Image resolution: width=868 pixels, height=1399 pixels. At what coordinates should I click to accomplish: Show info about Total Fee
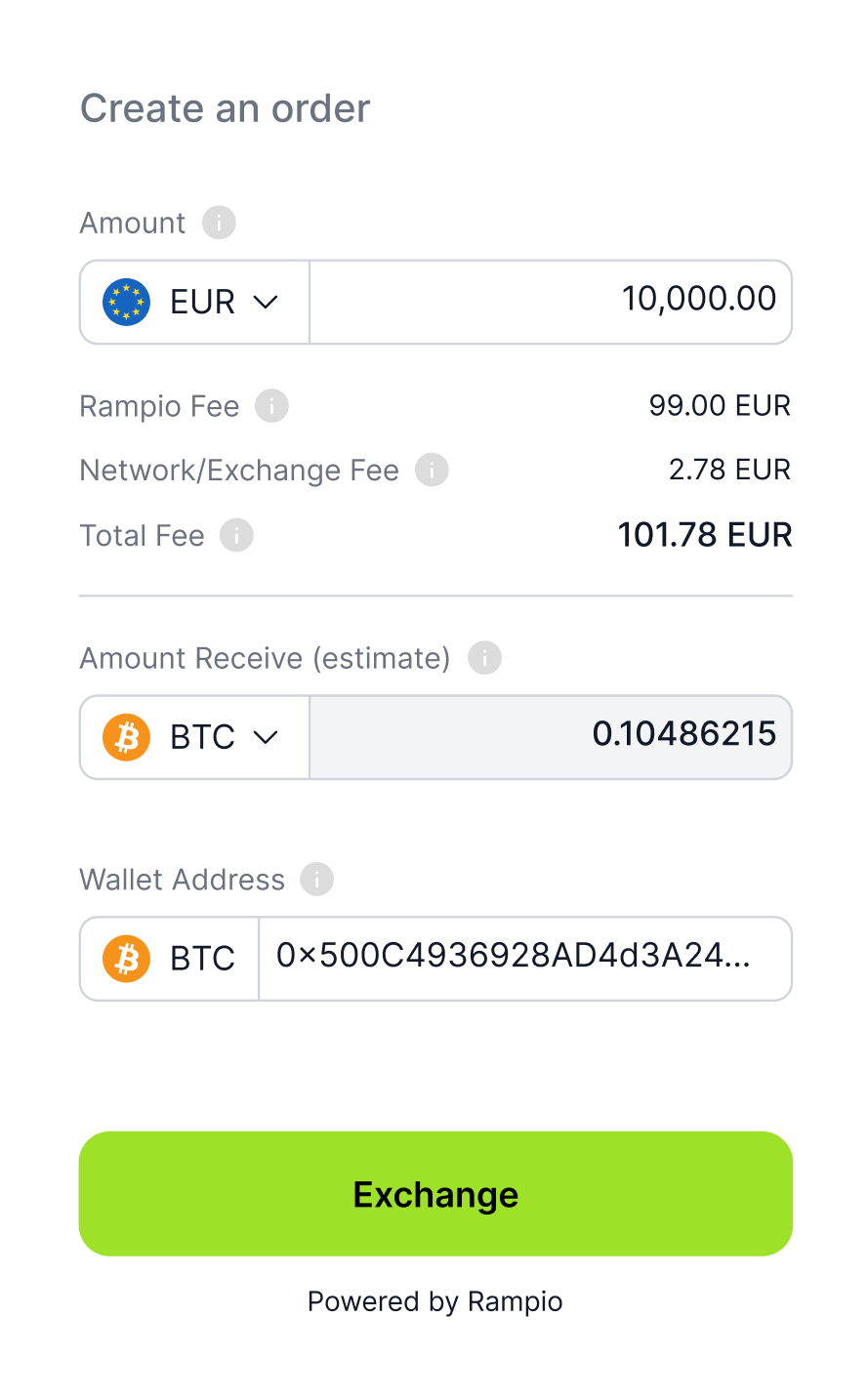coord(236,535)
